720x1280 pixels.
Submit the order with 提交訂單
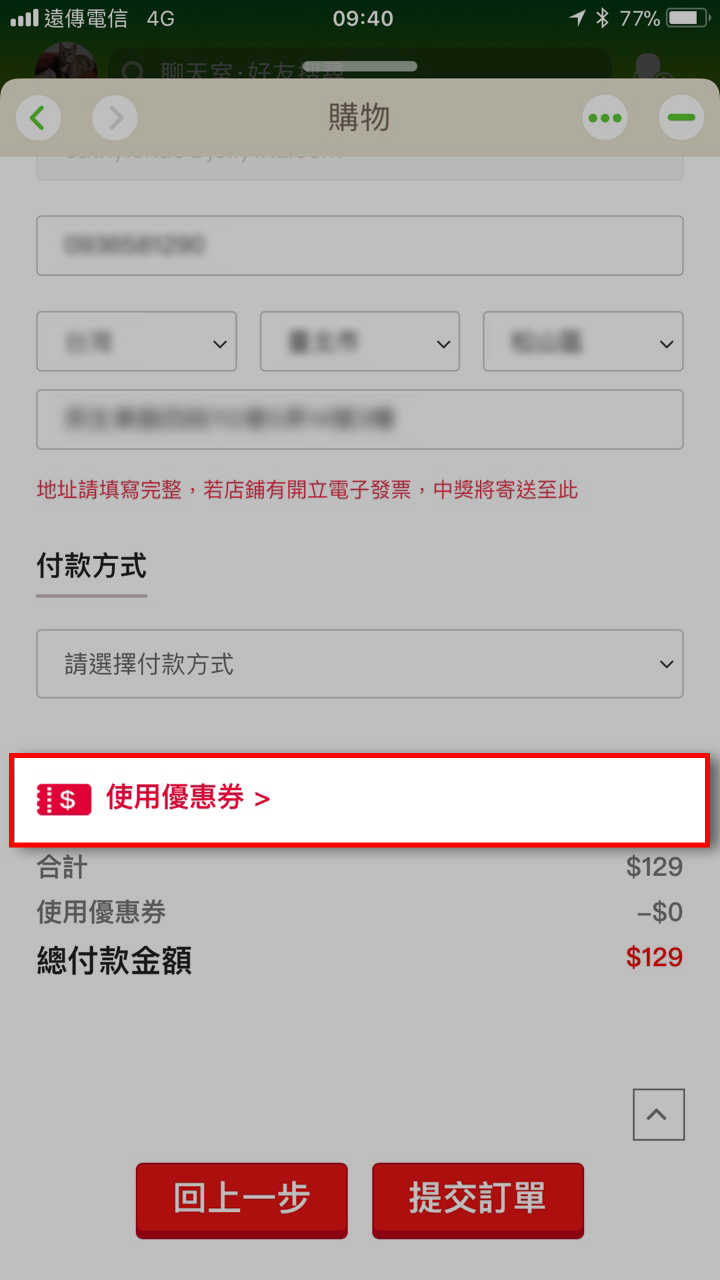[x=478, y=1200]
